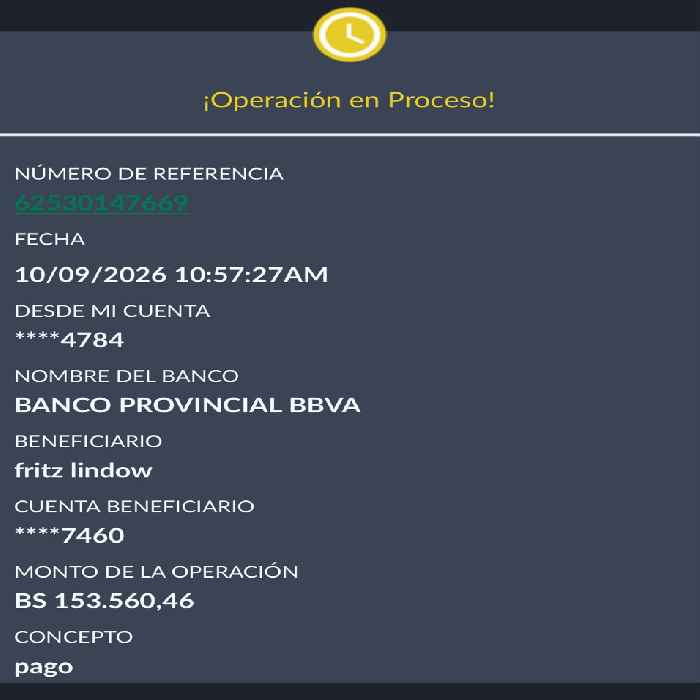The image size is (700, 700).
Task: Open the underlined reference number link
Action: click(x=103, y=203)
